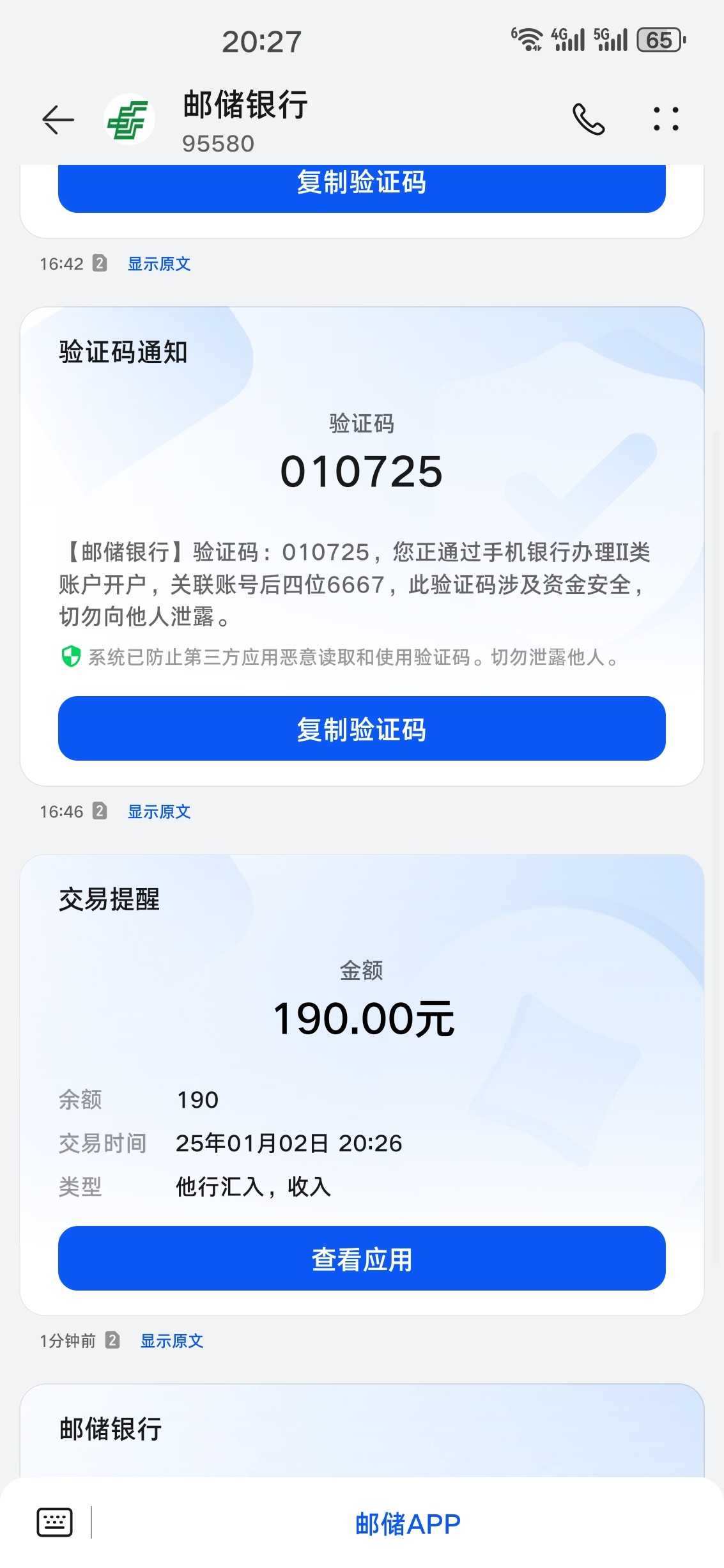Open the four-dot more options menu
The height and width of the screenshot is (1568, 724).
coord(666,120)
